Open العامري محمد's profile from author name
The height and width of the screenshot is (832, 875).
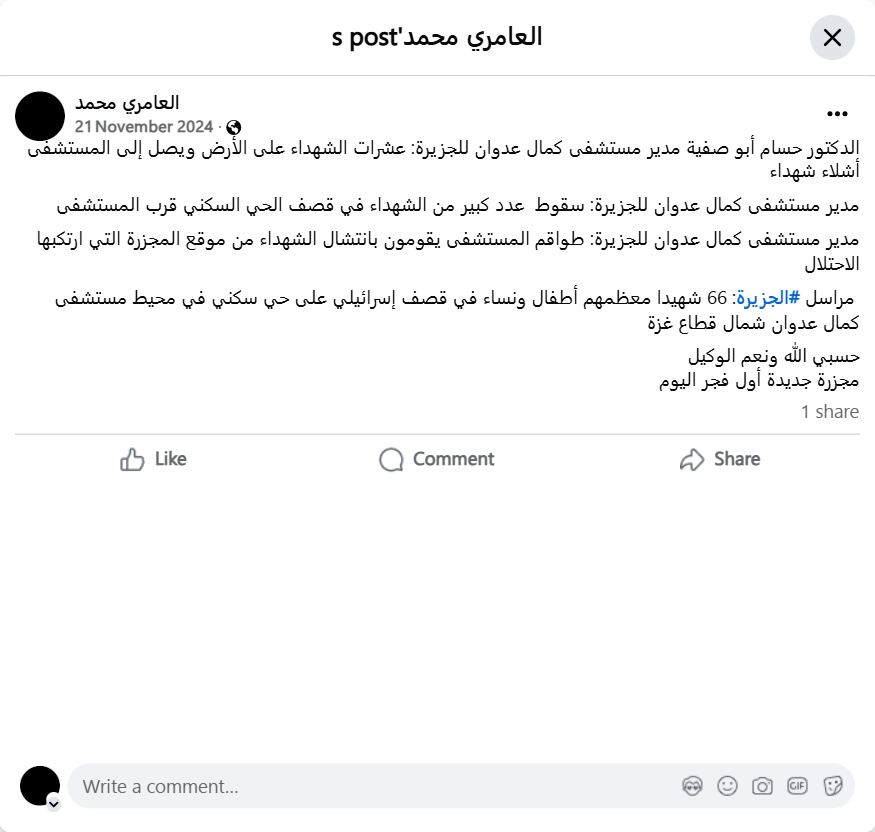point(127,103)
